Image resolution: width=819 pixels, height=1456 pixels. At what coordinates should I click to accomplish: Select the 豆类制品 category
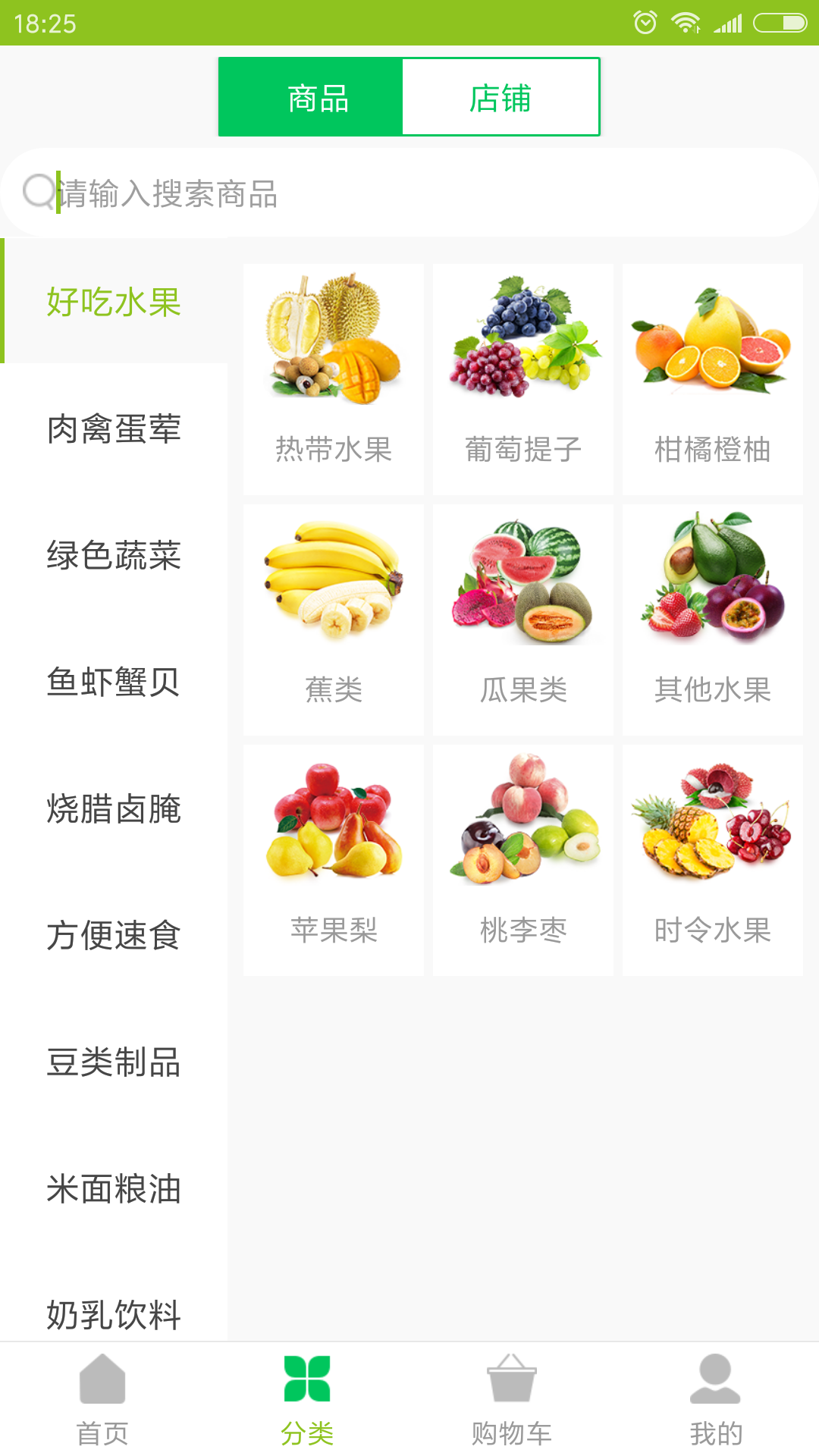click(x=114, y=1062)
